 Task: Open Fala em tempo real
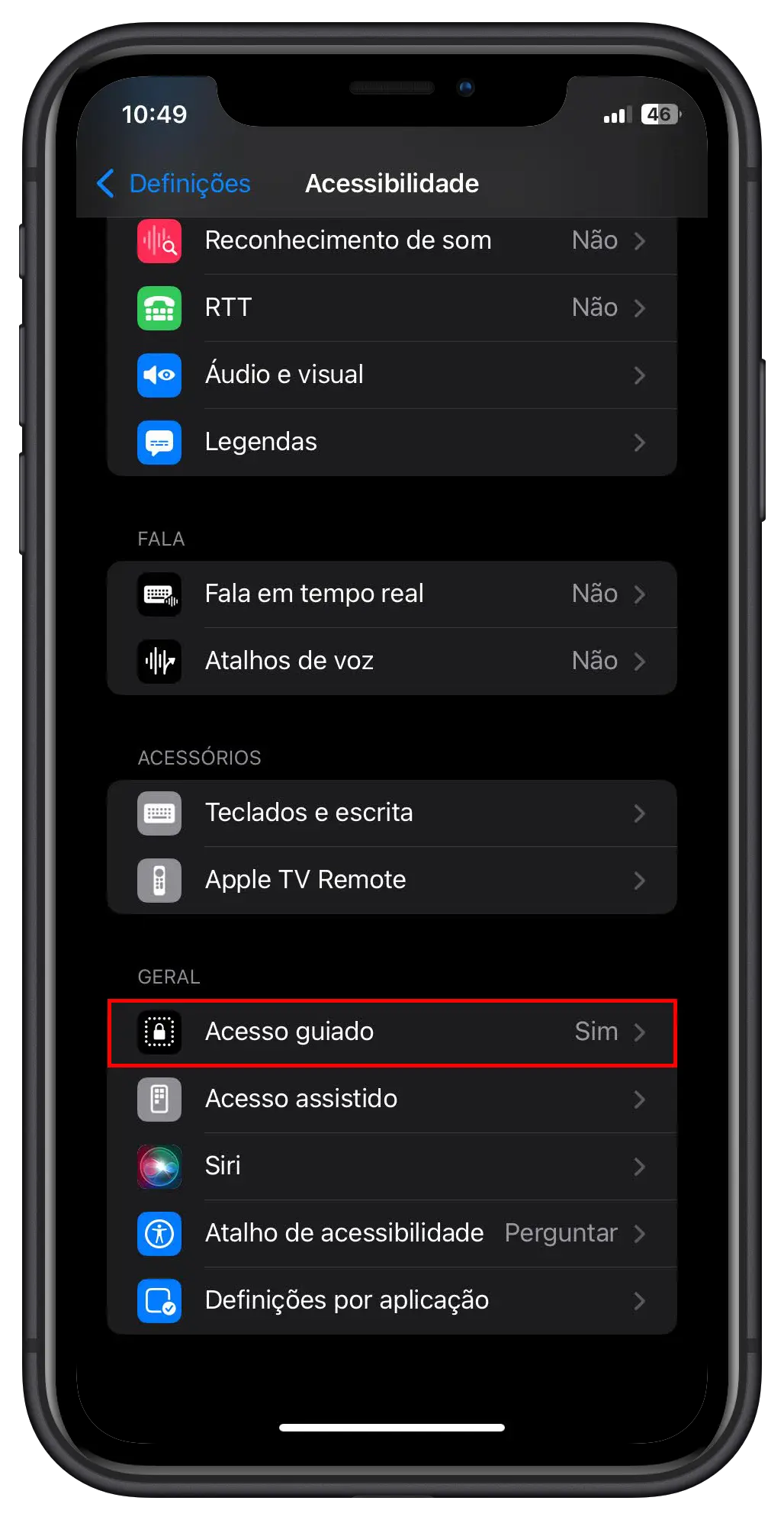(391, 594)
